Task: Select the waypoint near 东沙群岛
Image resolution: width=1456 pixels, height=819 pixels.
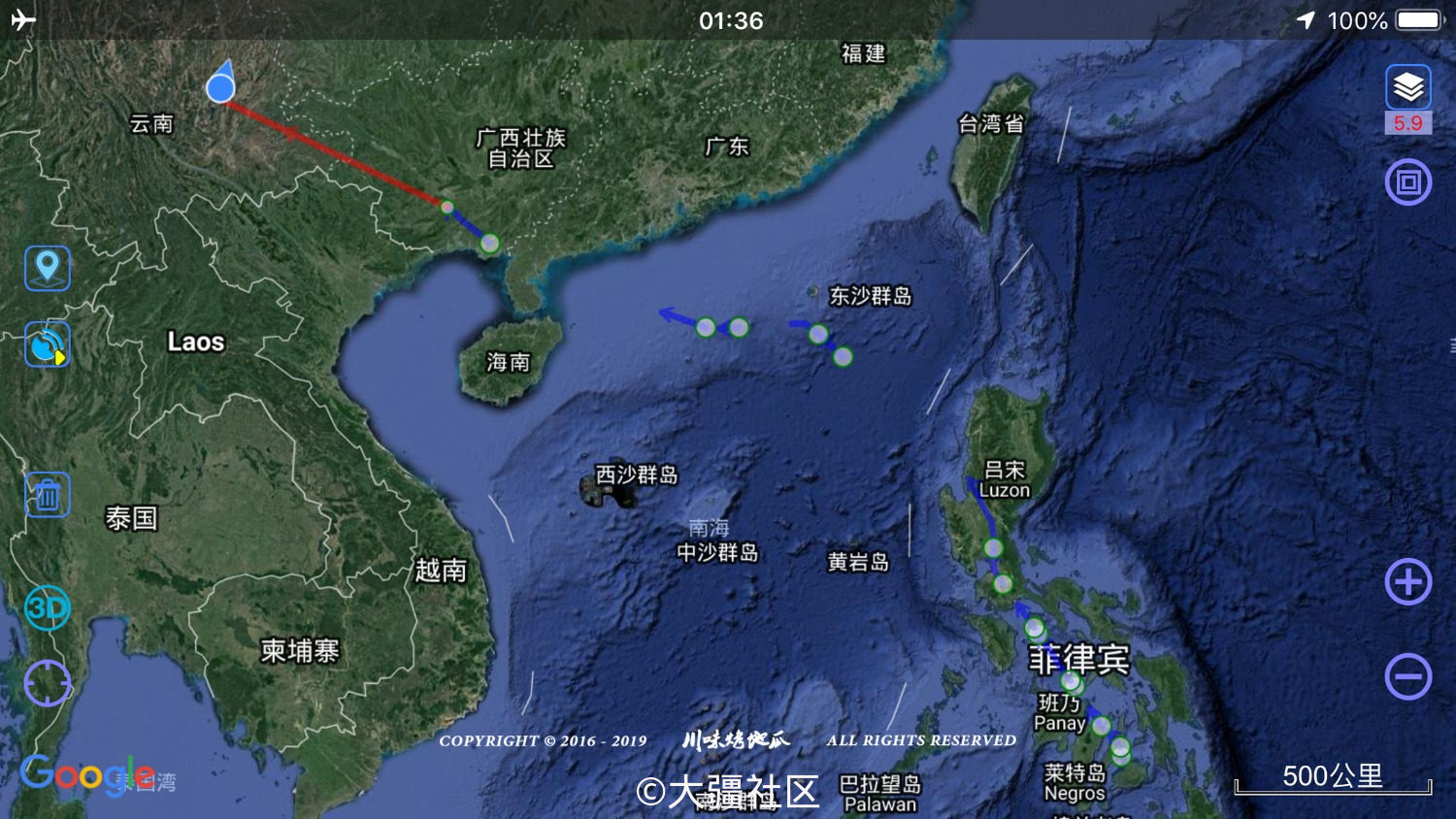Action: (x=818, y=335)
